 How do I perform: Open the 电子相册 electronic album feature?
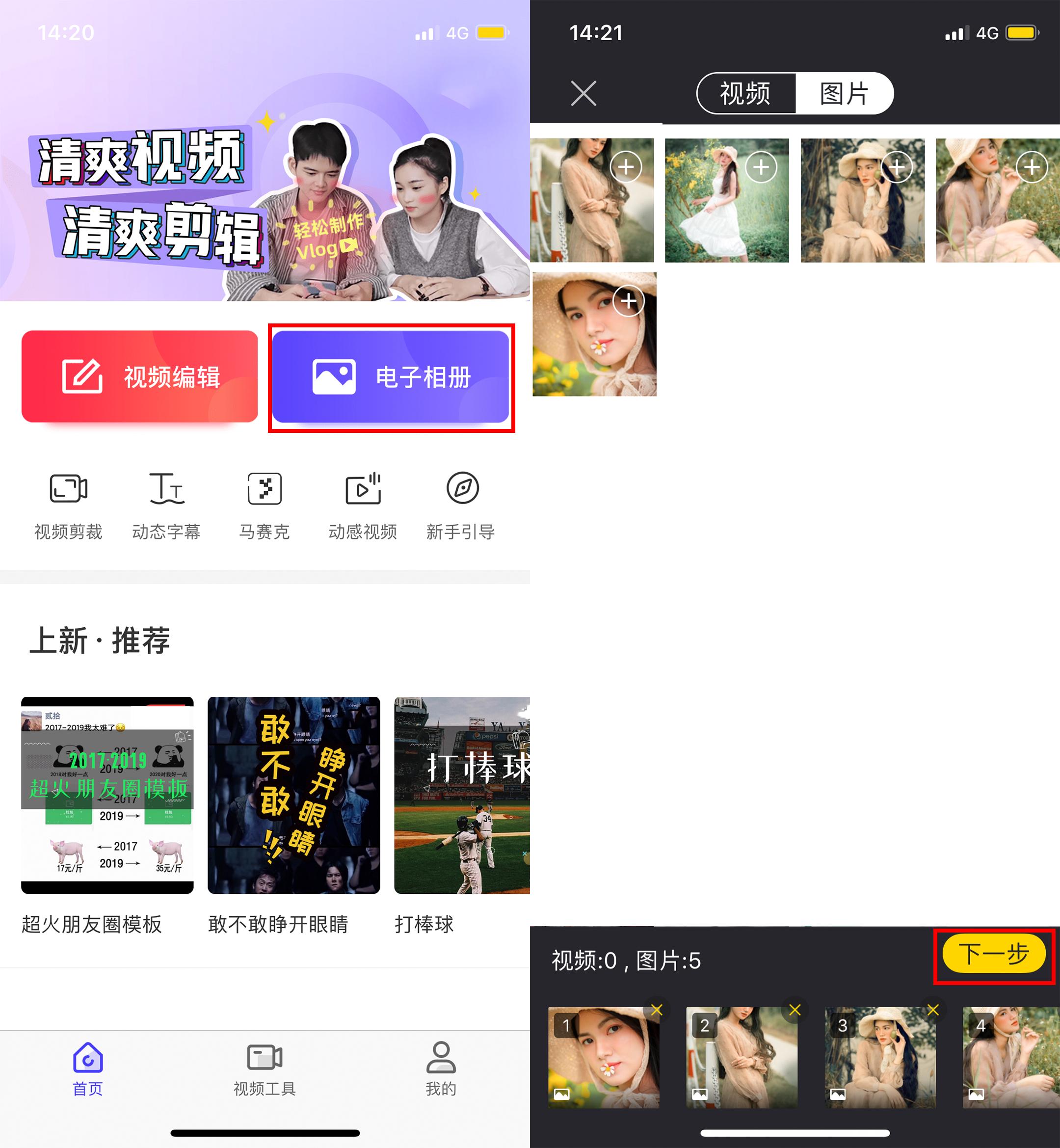click(x=392, y=377)
